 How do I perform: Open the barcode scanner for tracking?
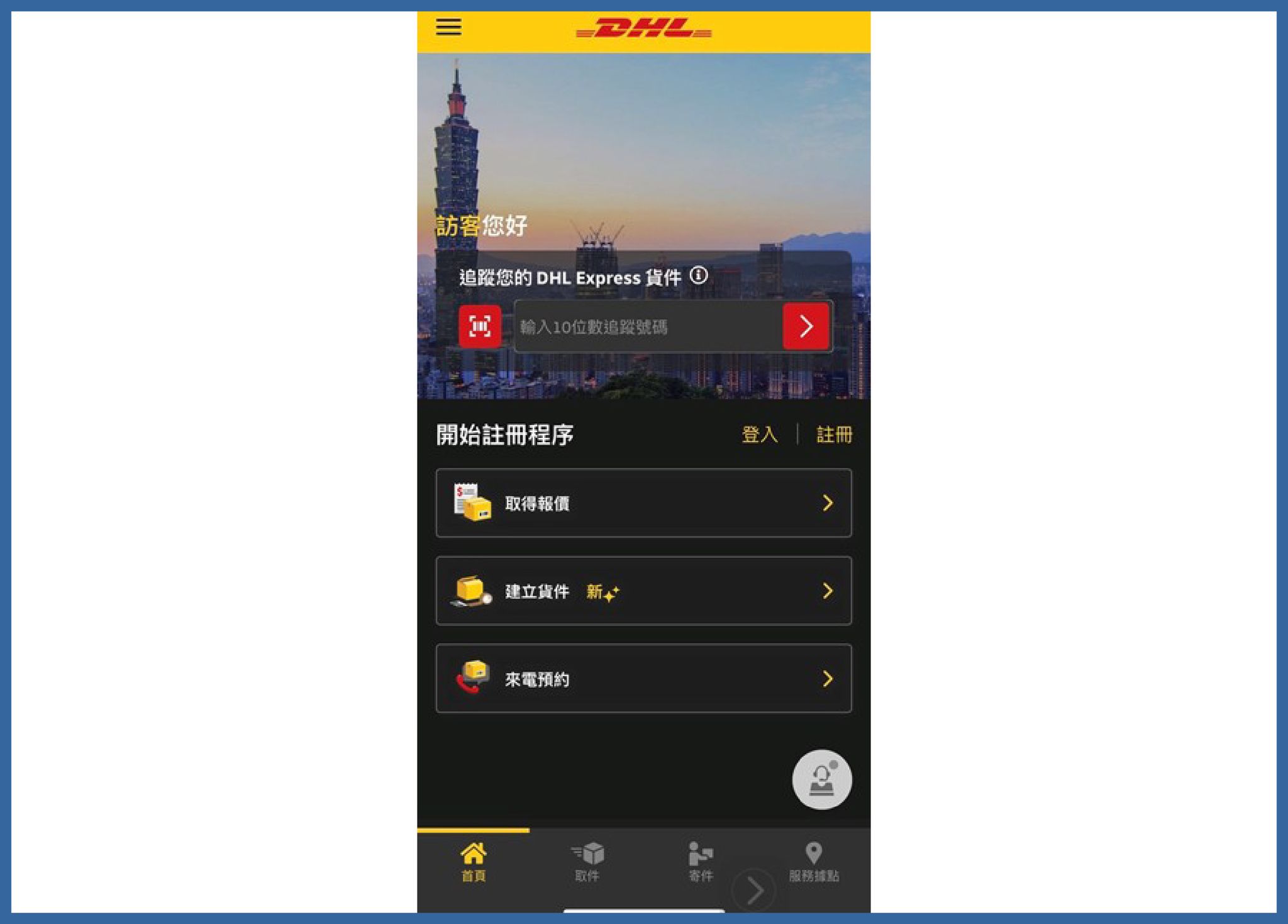480,326
